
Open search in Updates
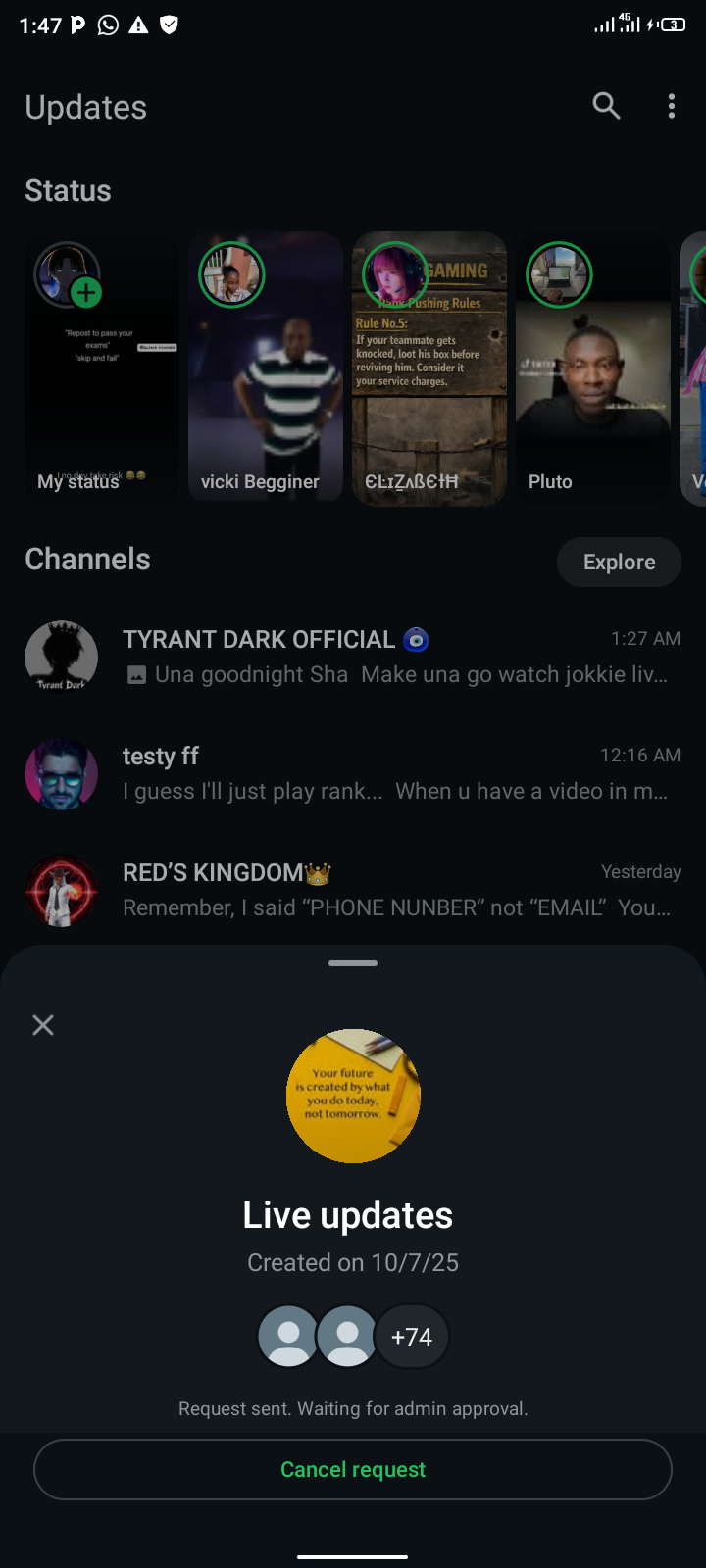point(606,106)
